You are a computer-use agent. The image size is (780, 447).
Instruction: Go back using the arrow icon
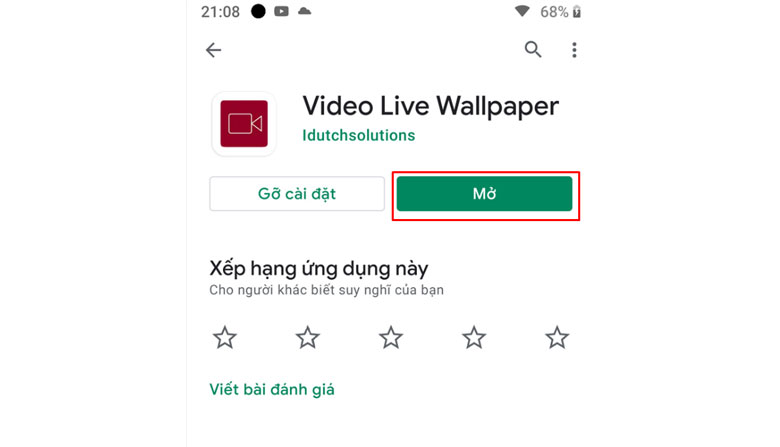213,50
